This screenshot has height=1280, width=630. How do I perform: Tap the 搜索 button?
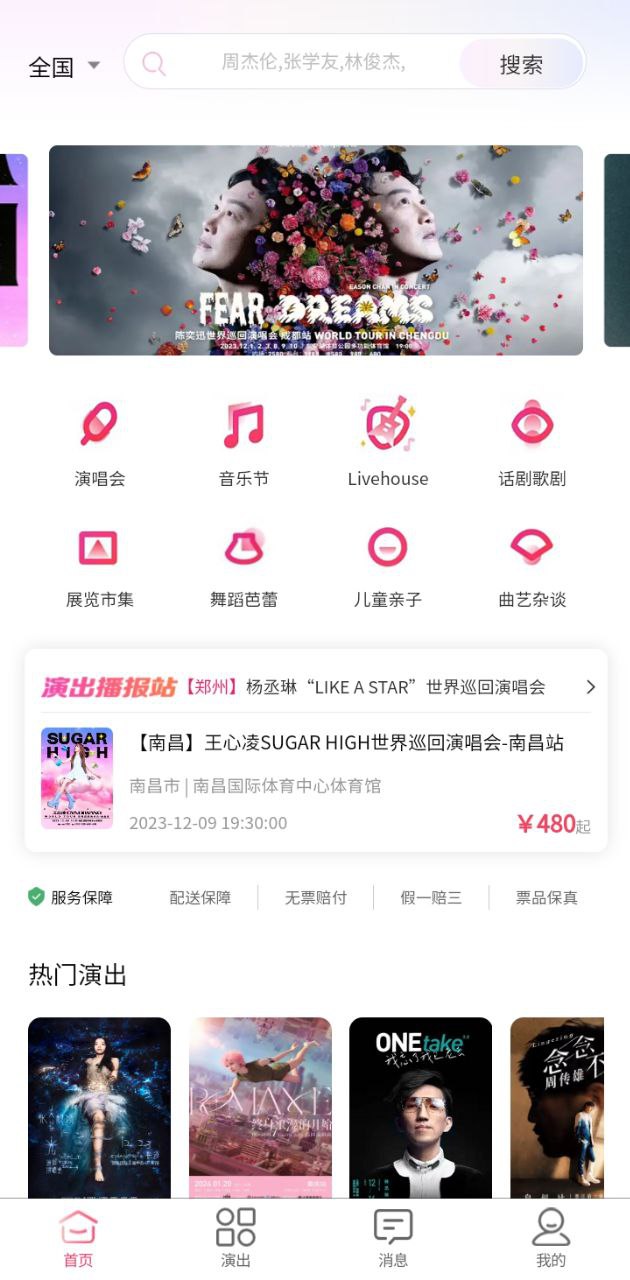(521, 64)
